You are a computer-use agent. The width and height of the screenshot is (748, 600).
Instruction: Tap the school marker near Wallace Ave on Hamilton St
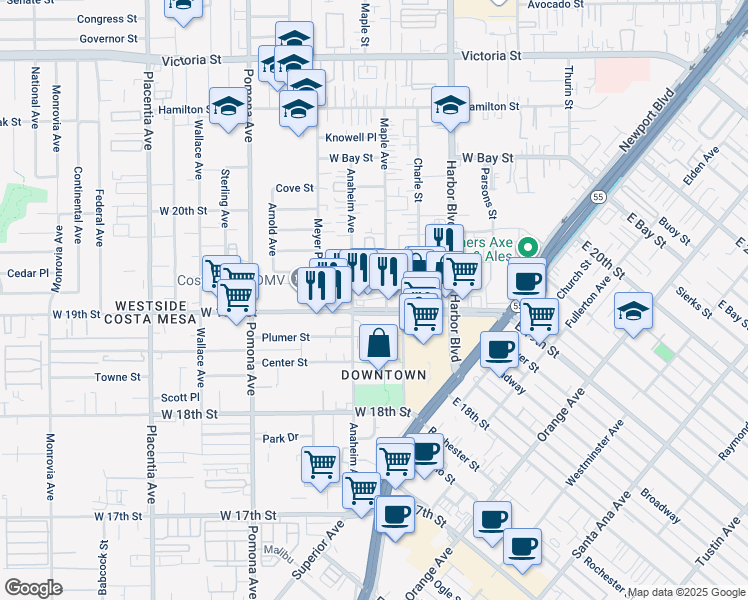tap(228, 106)
